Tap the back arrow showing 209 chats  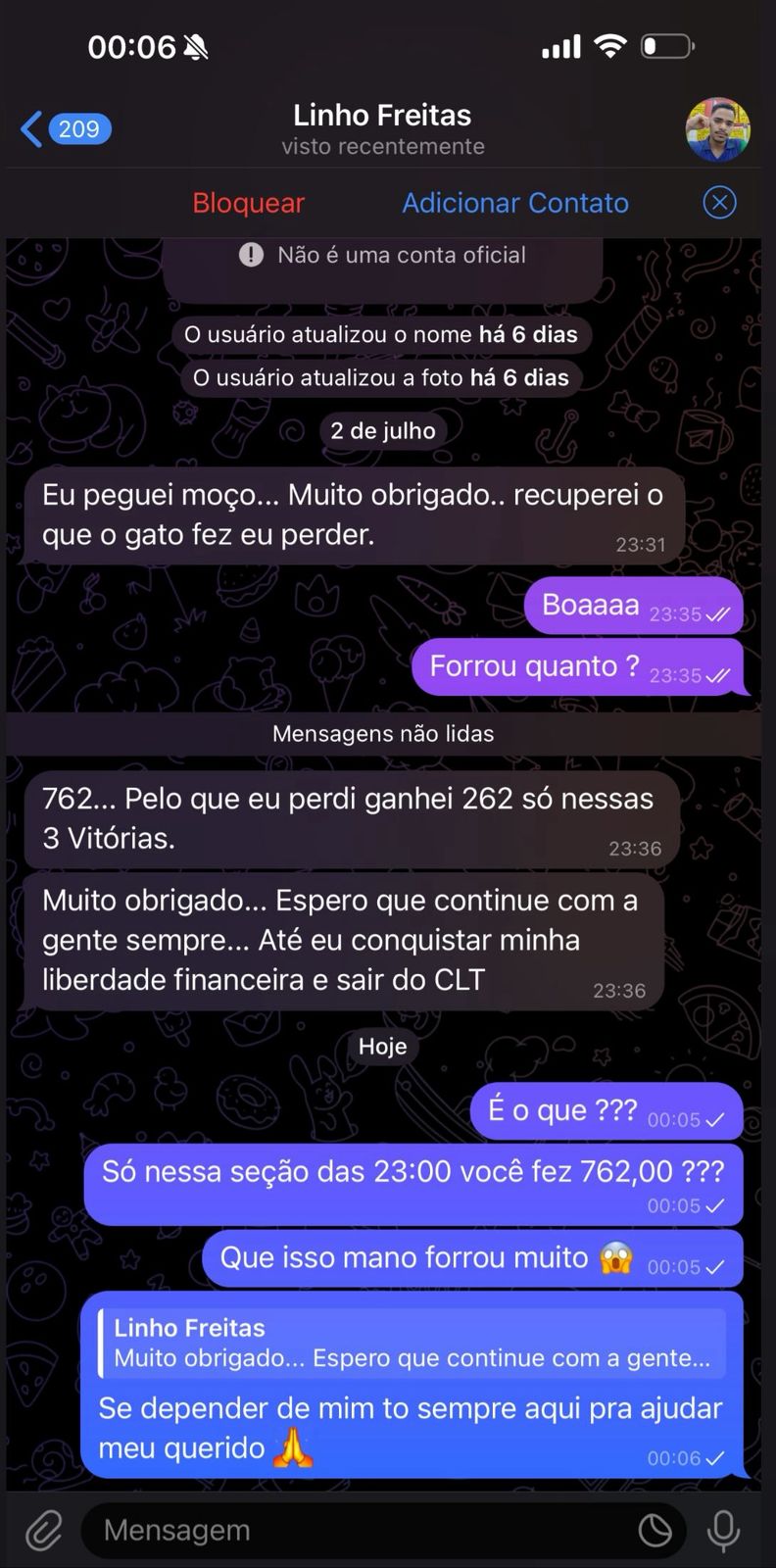[64, 128]
